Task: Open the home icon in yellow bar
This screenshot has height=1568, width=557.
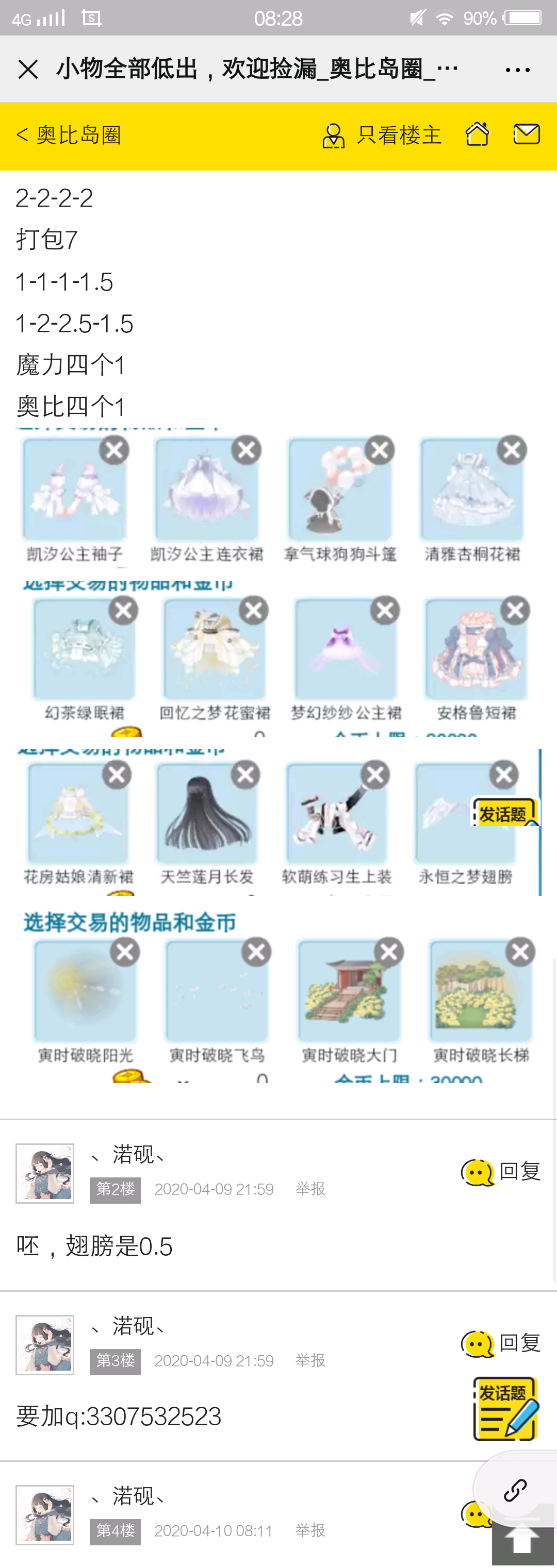Action: click(x=477, y=134)
